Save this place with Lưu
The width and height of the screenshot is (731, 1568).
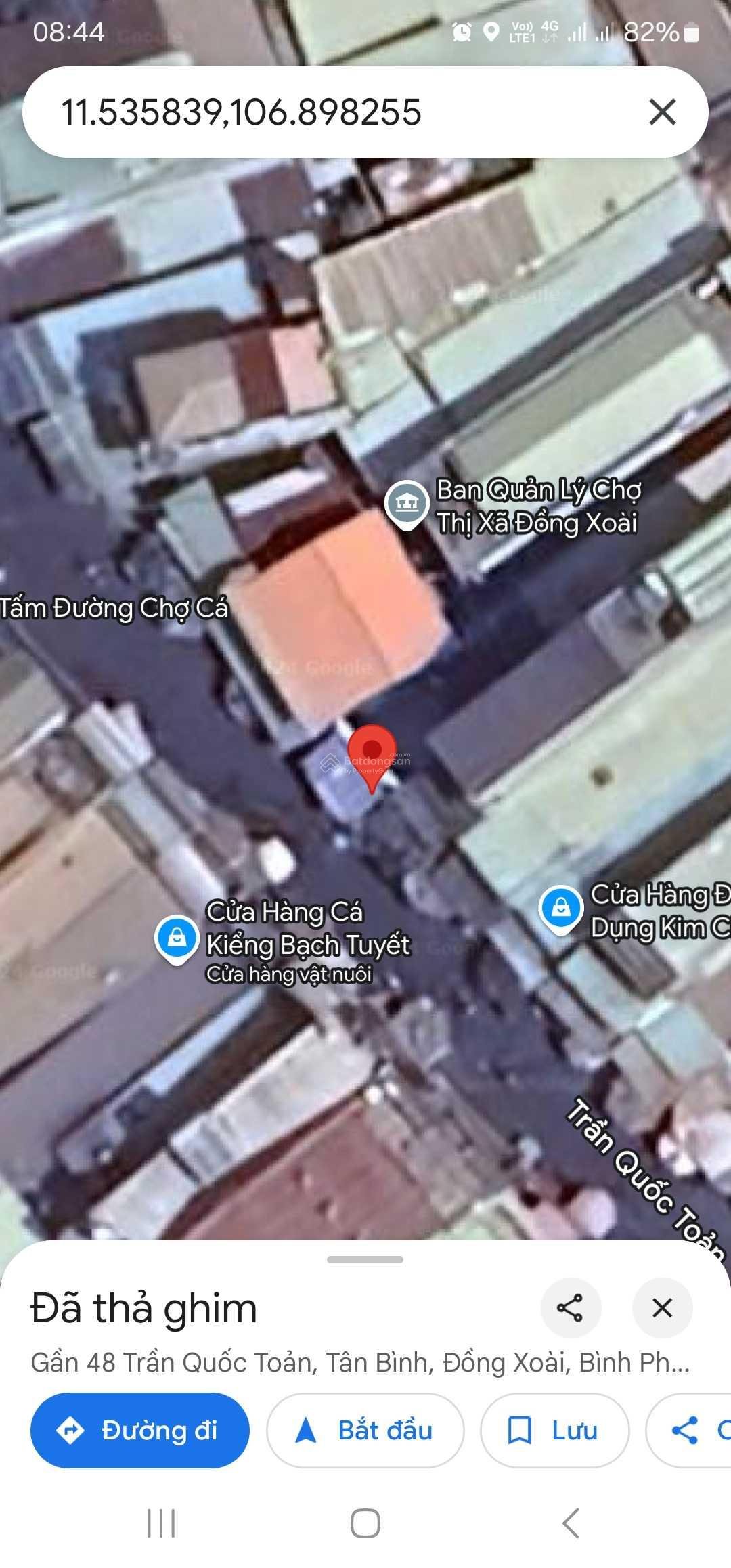(x=554, y=1431)
